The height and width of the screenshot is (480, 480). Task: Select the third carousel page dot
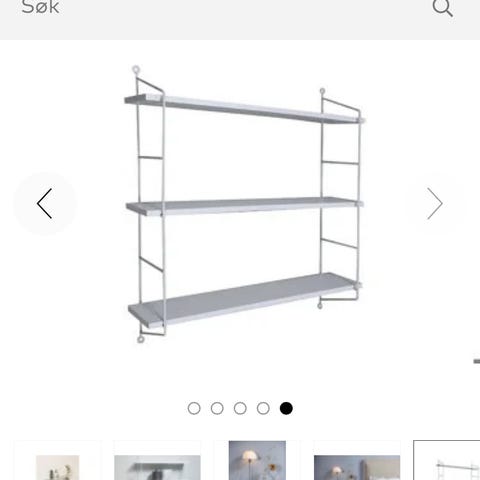pos(240,408)
